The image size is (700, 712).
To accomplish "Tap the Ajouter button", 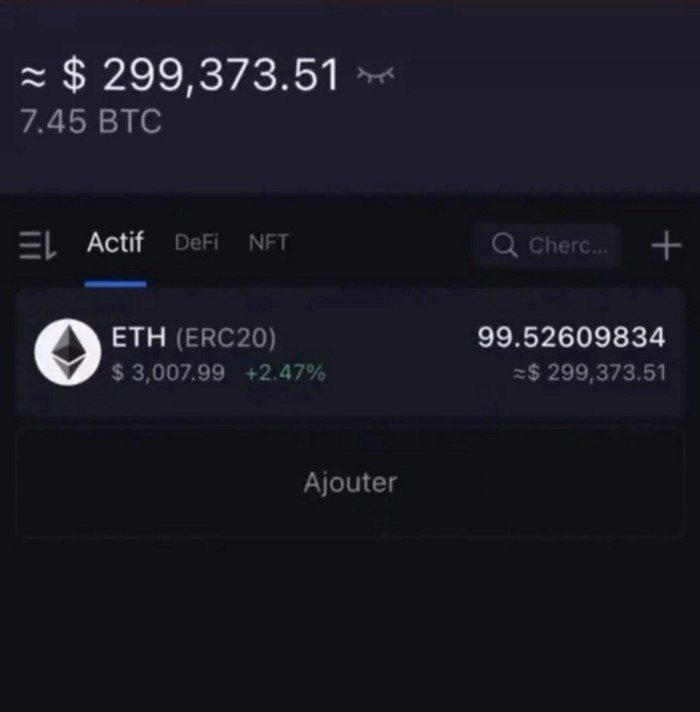I will coord(349,483).
